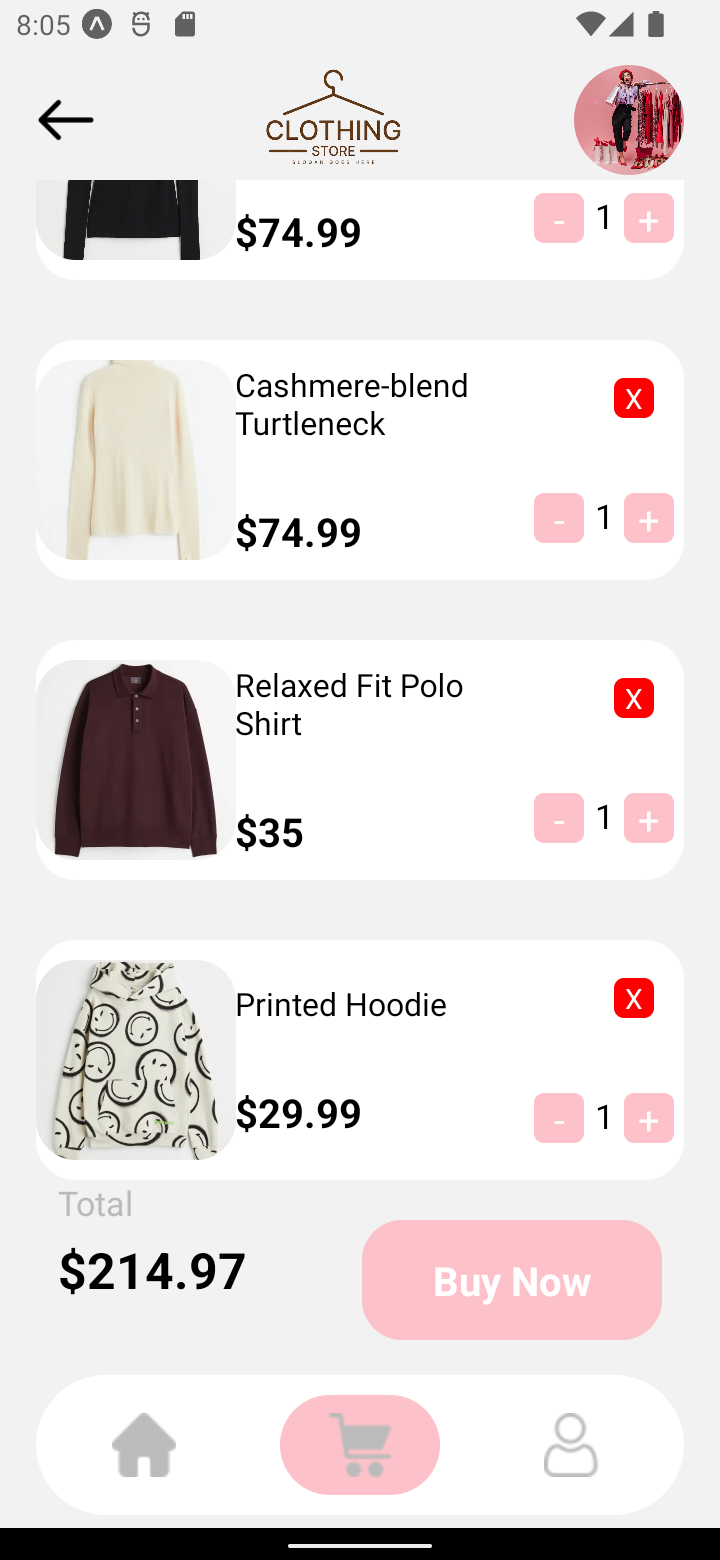Open the Printed Hoodie product image
720x1560 pixels.
tap(135, 1059)
